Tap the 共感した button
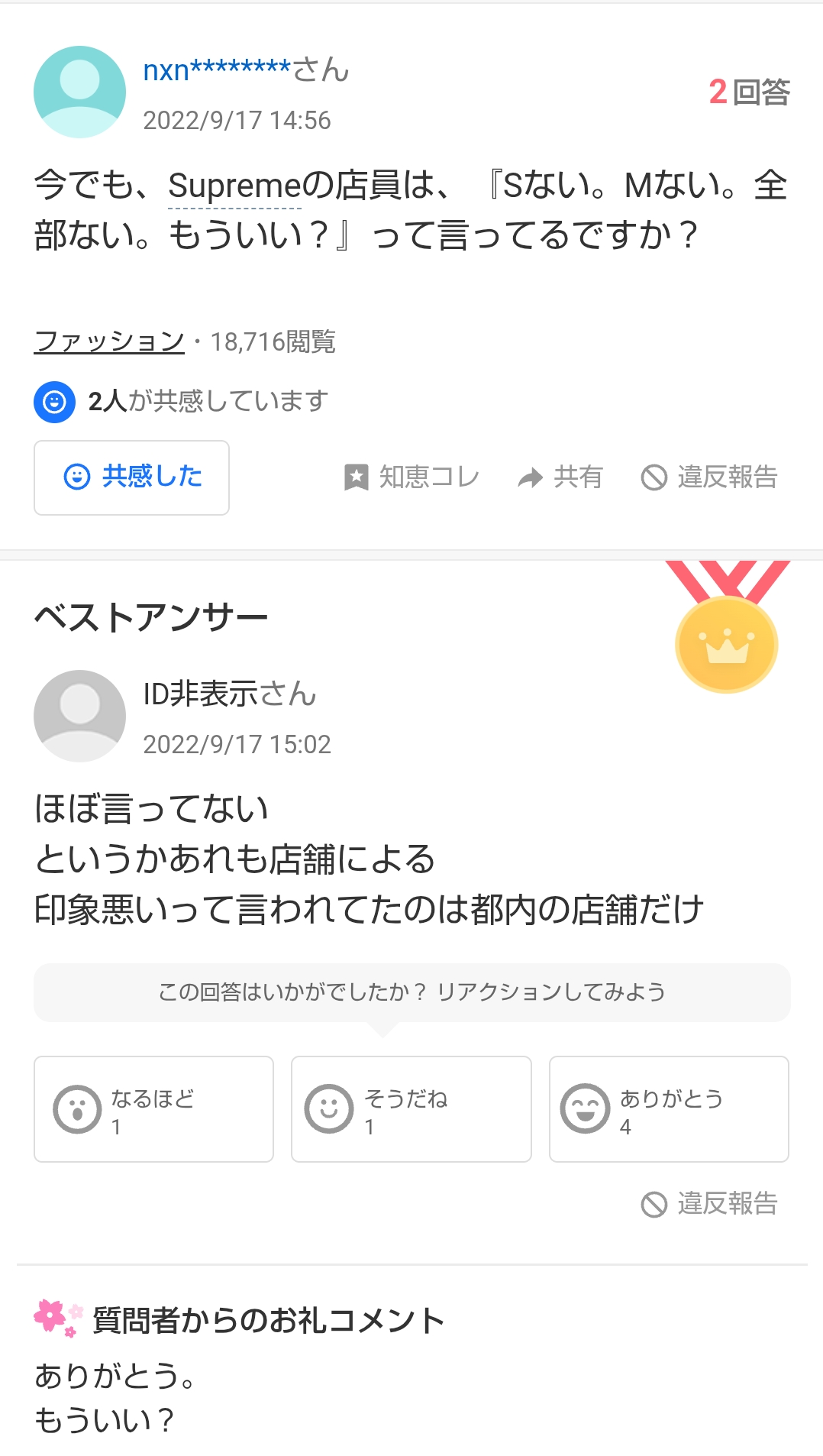Screen dimensions: 823x1456 (x=131, y=477)
